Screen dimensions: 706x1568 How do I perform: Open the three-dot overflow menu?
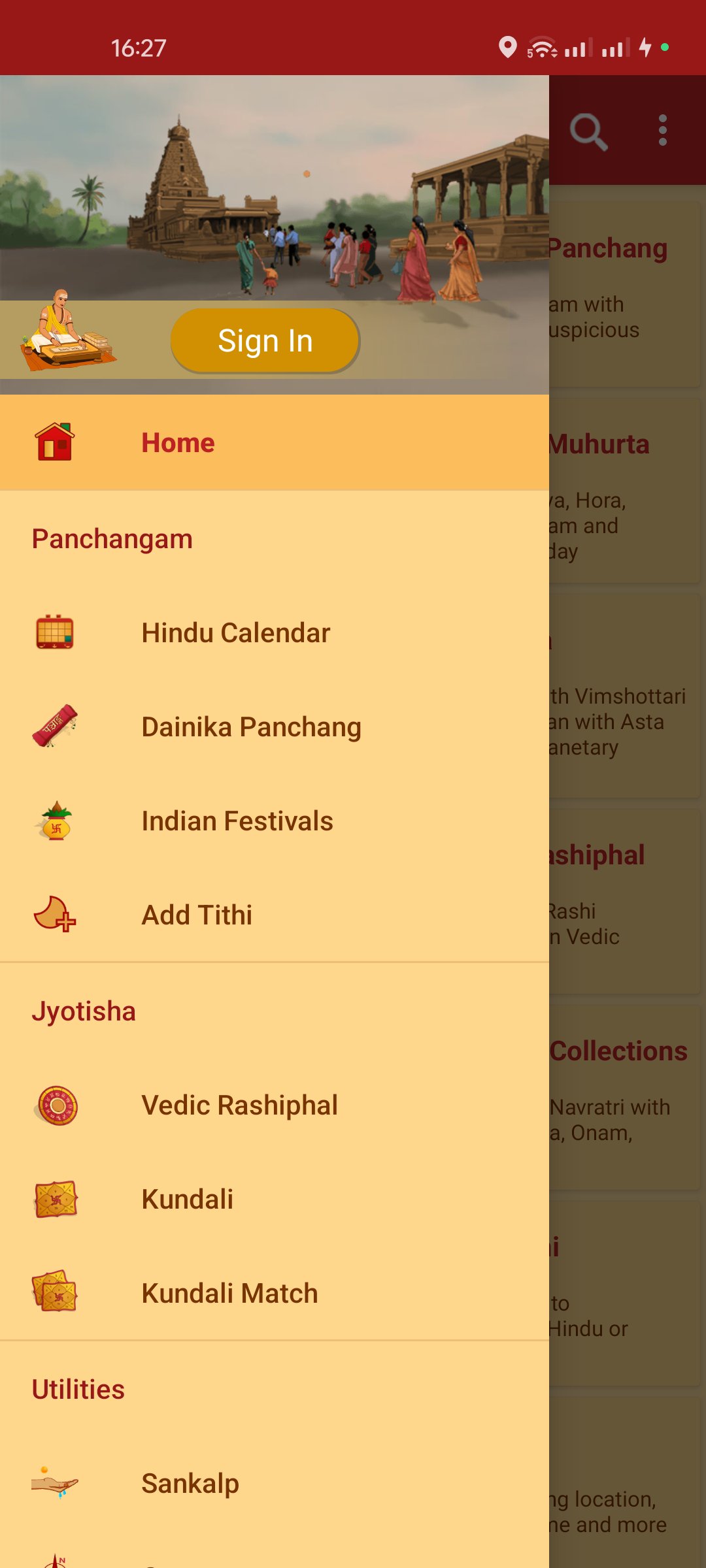click(x=662, y=131)
